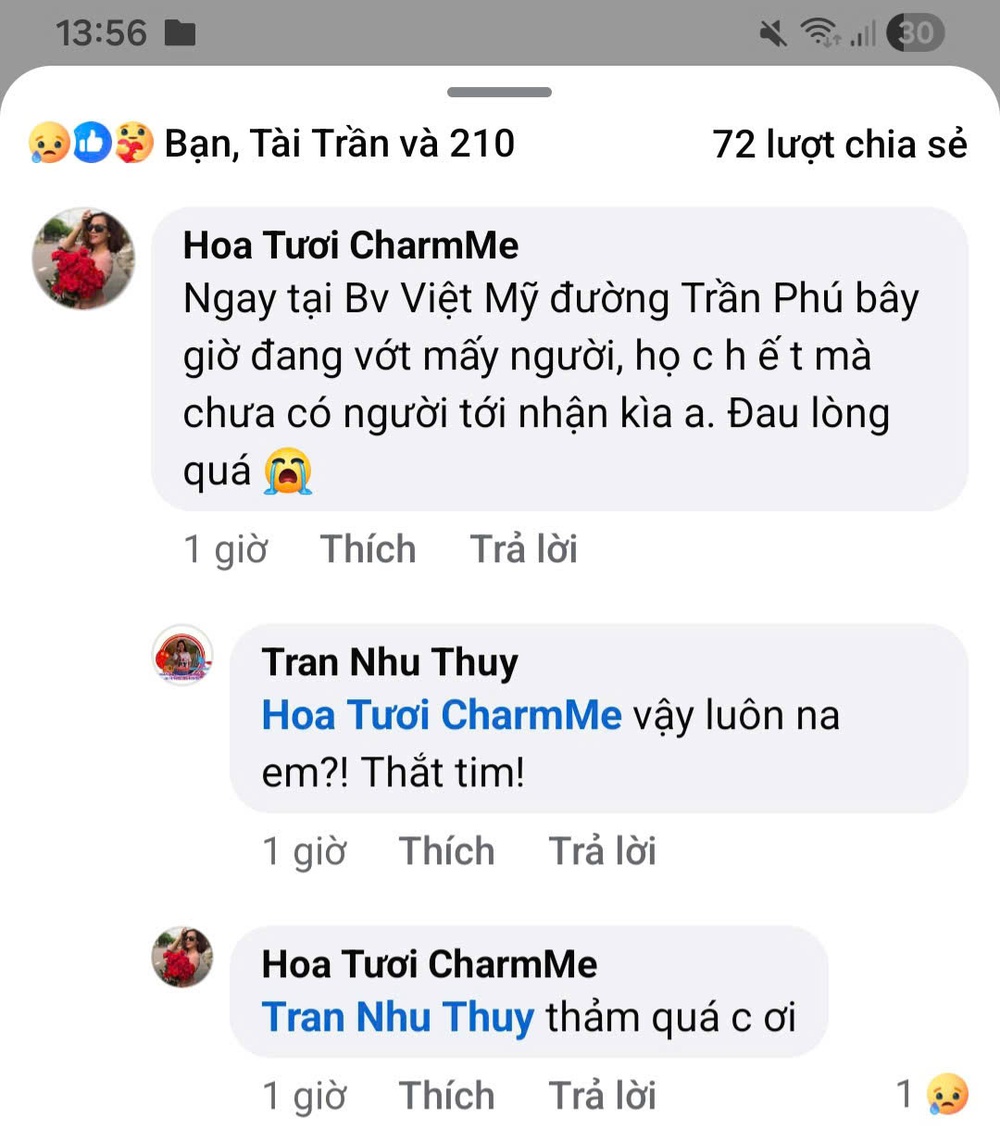
Task: Tap the Wi-Fi icon in the status bar
Action: click(x=821, y=30)
